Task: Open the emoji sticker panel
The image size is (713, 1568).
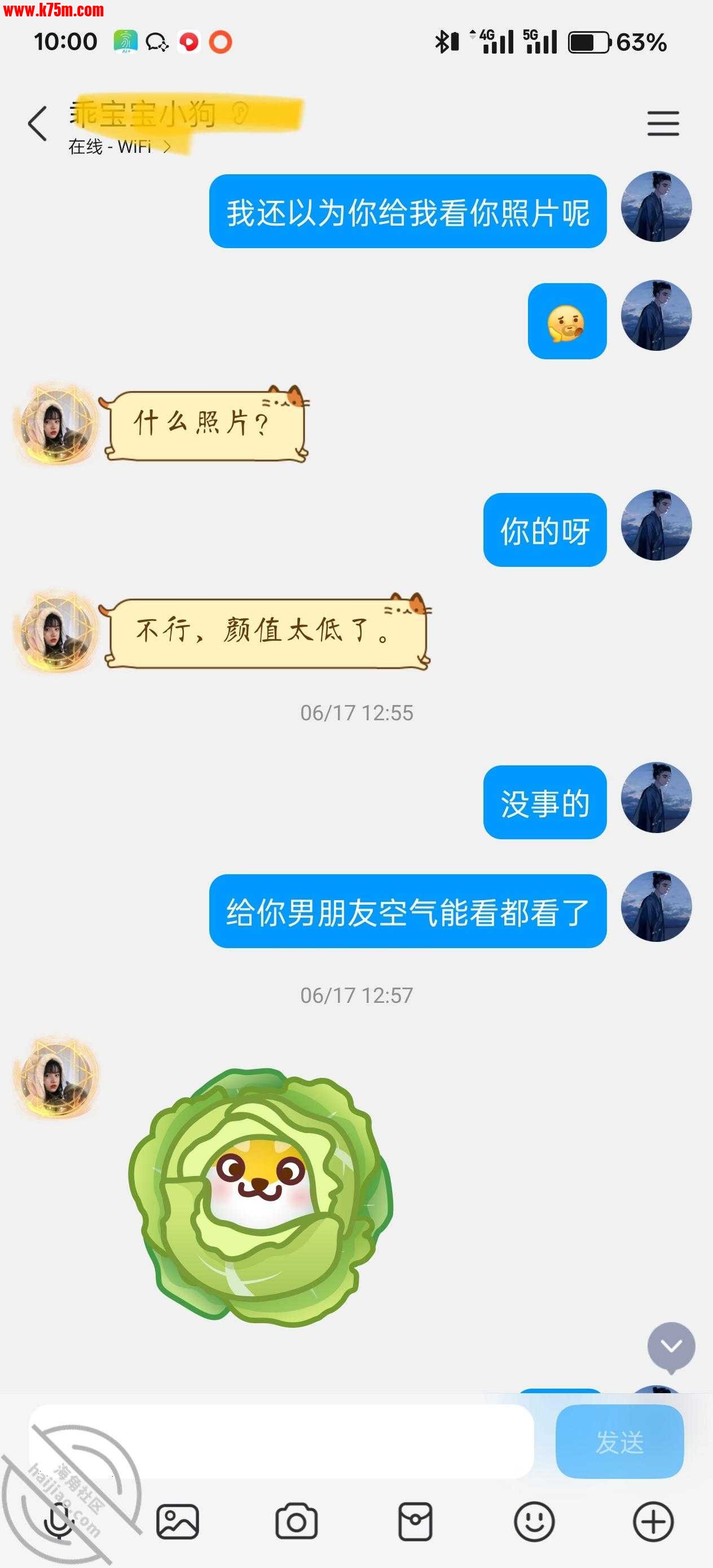Action: click(x=534, y=1522)
